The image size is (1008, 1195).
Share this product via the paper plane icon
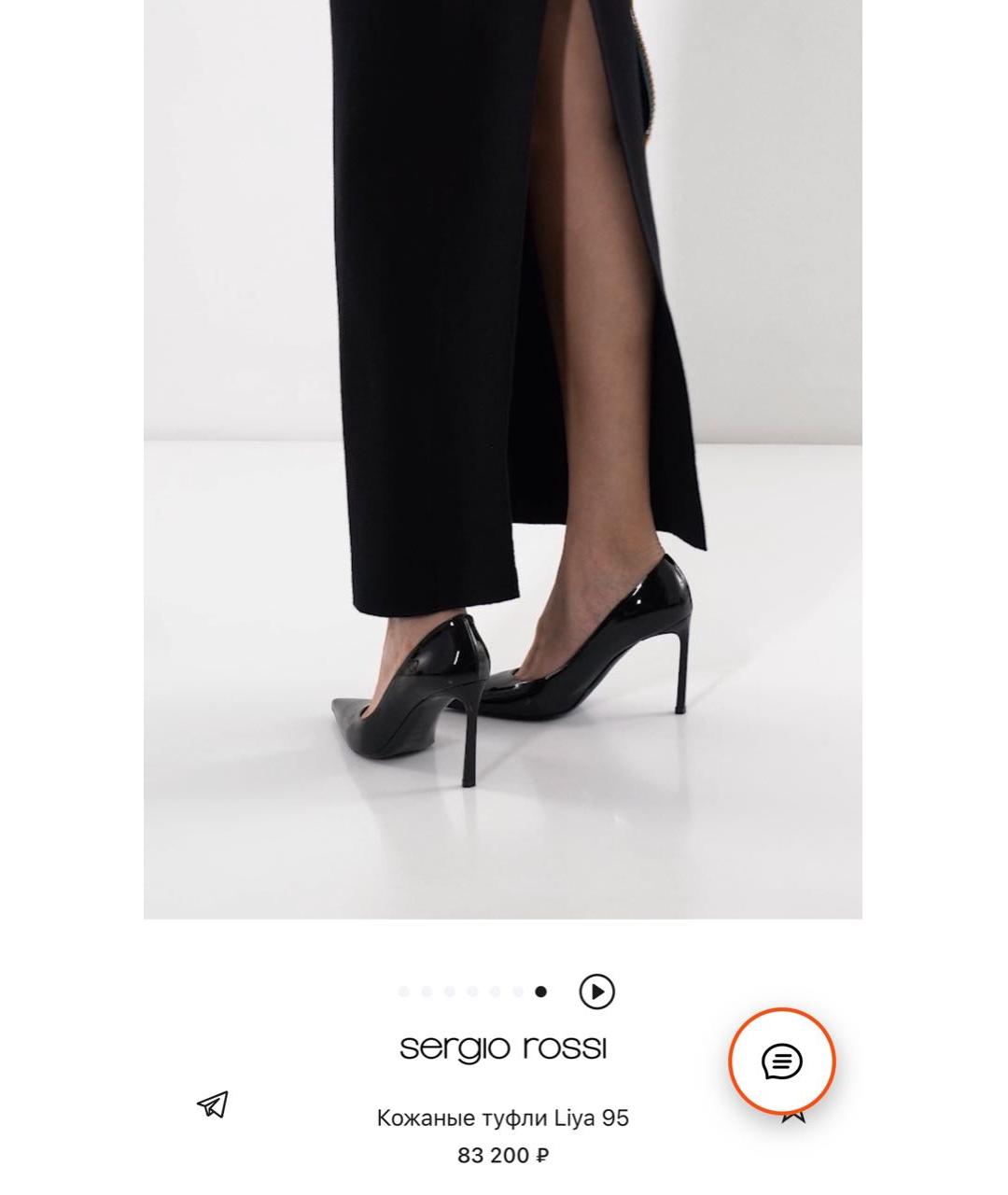pyautogui.click(x=213, y=1104)
